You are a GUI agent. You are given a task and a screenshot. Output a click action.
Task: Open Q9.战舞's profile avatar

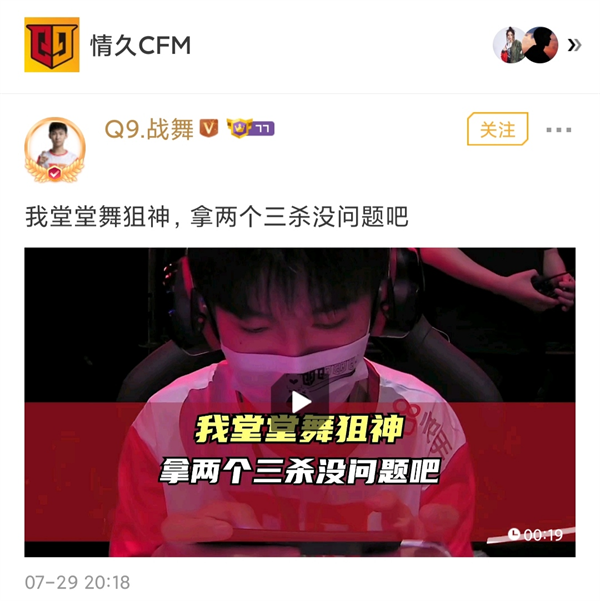54,150
